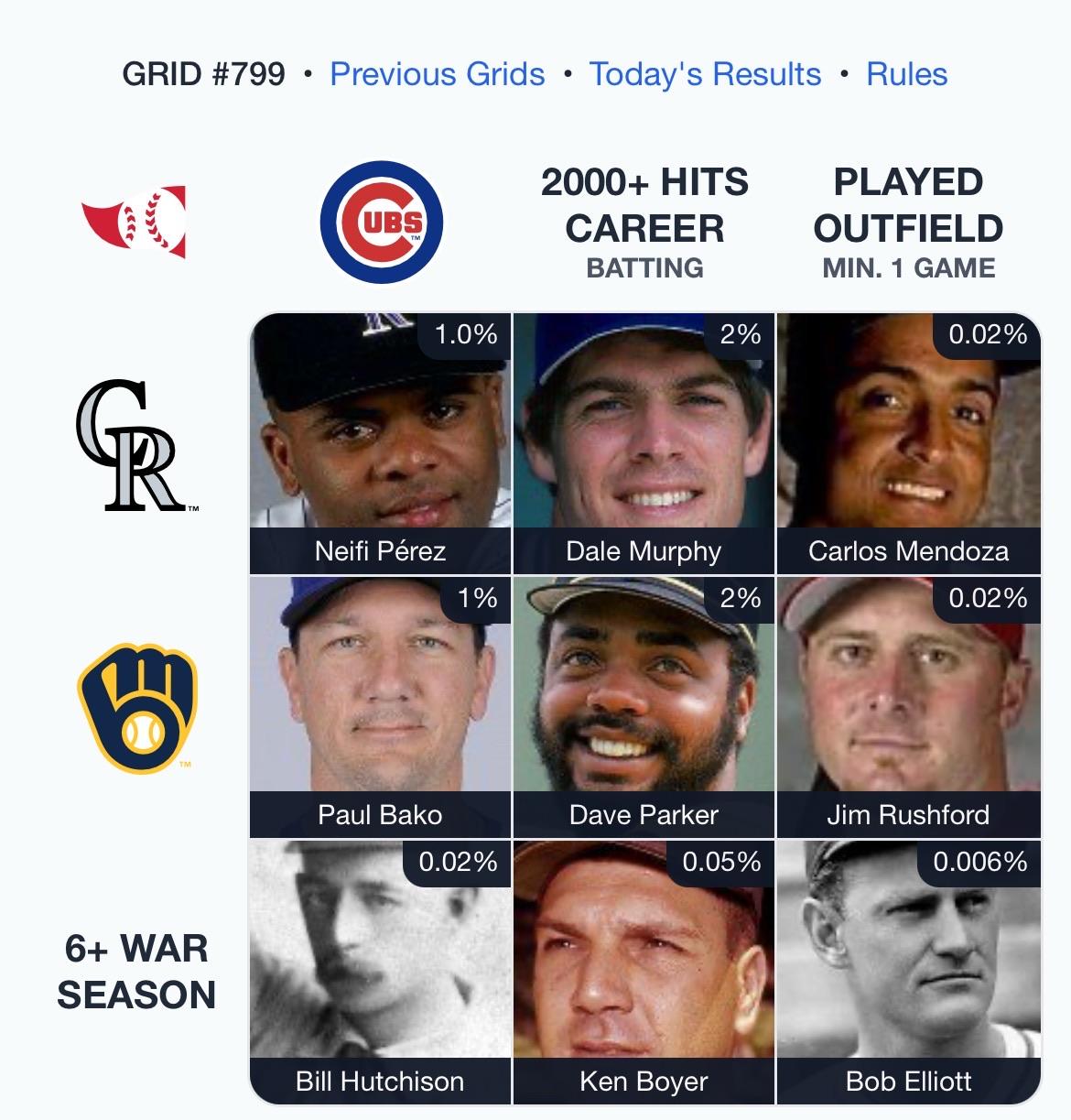
Task: Tap the Carlos Mendoza cell
Action: coord(908,444)
